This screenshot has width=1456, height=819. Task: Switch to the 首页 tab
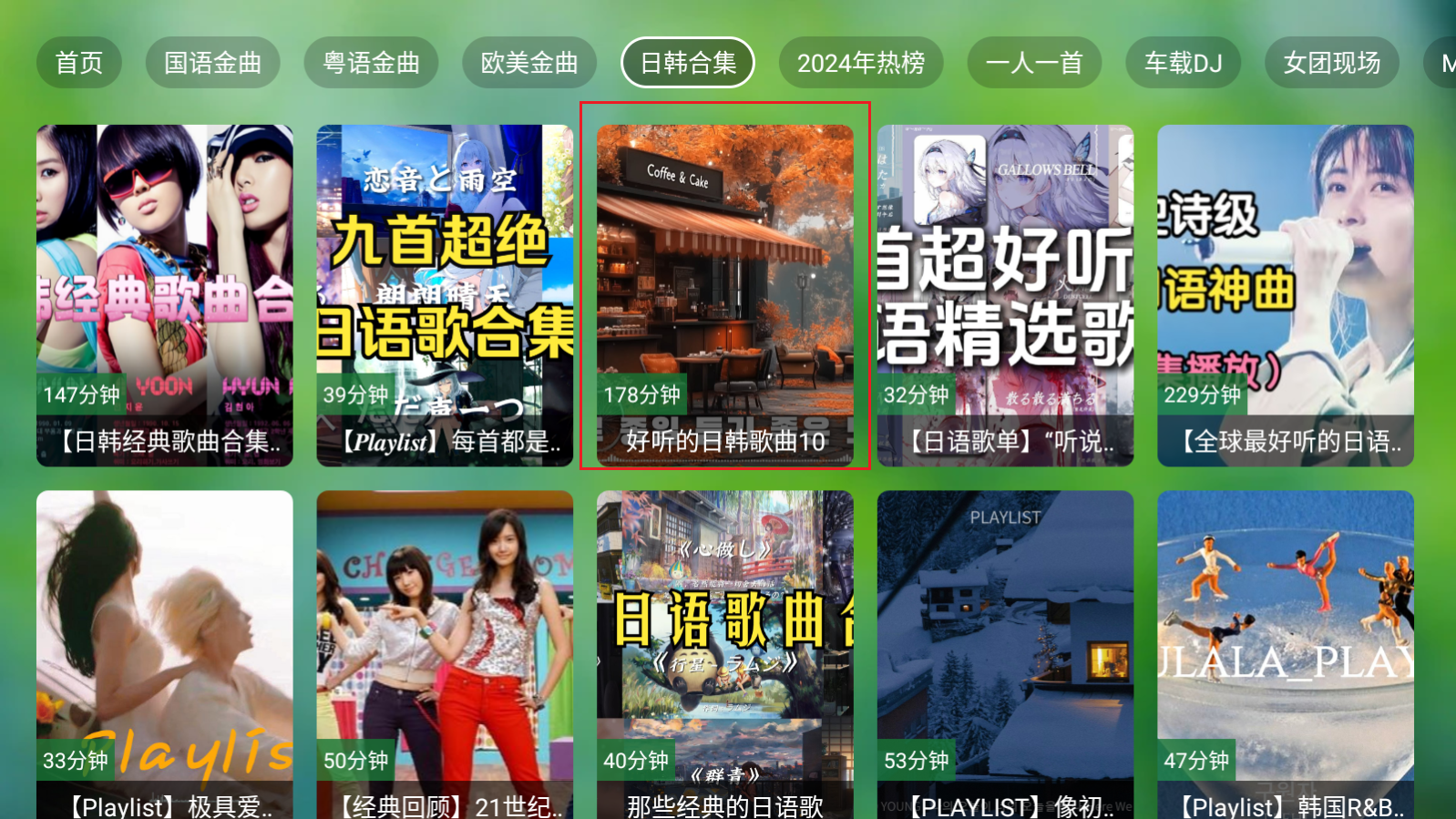coord(78,63)
